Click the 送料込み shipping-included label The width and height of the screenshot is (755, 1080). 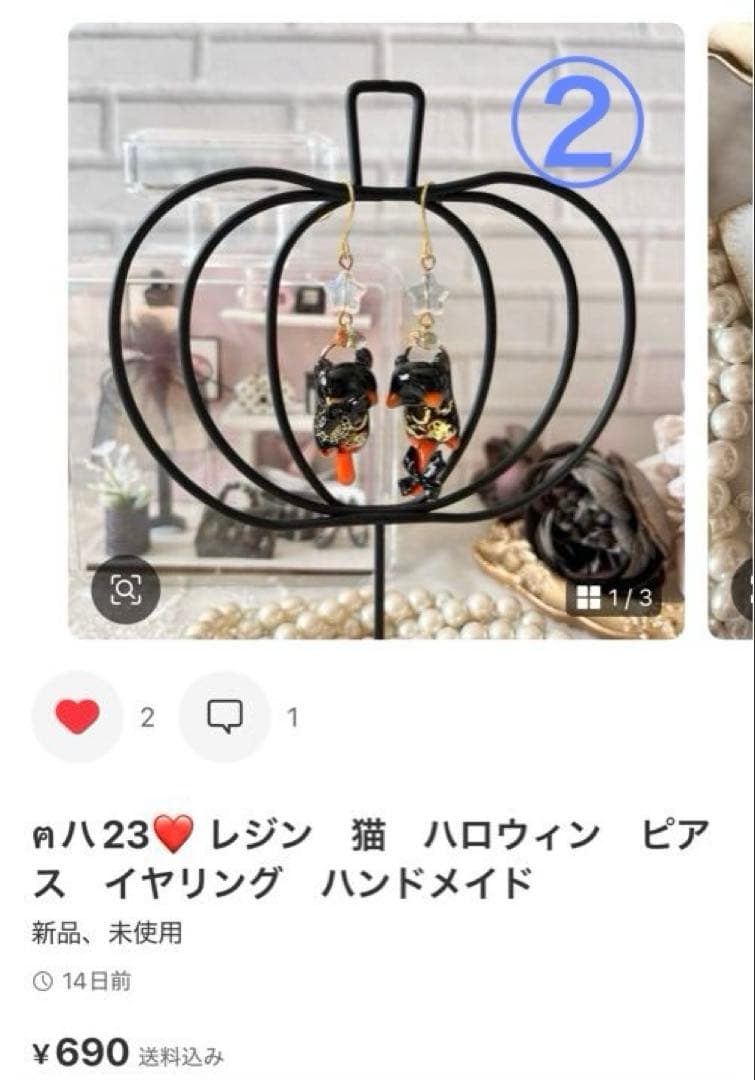(x=182, y=1055)
